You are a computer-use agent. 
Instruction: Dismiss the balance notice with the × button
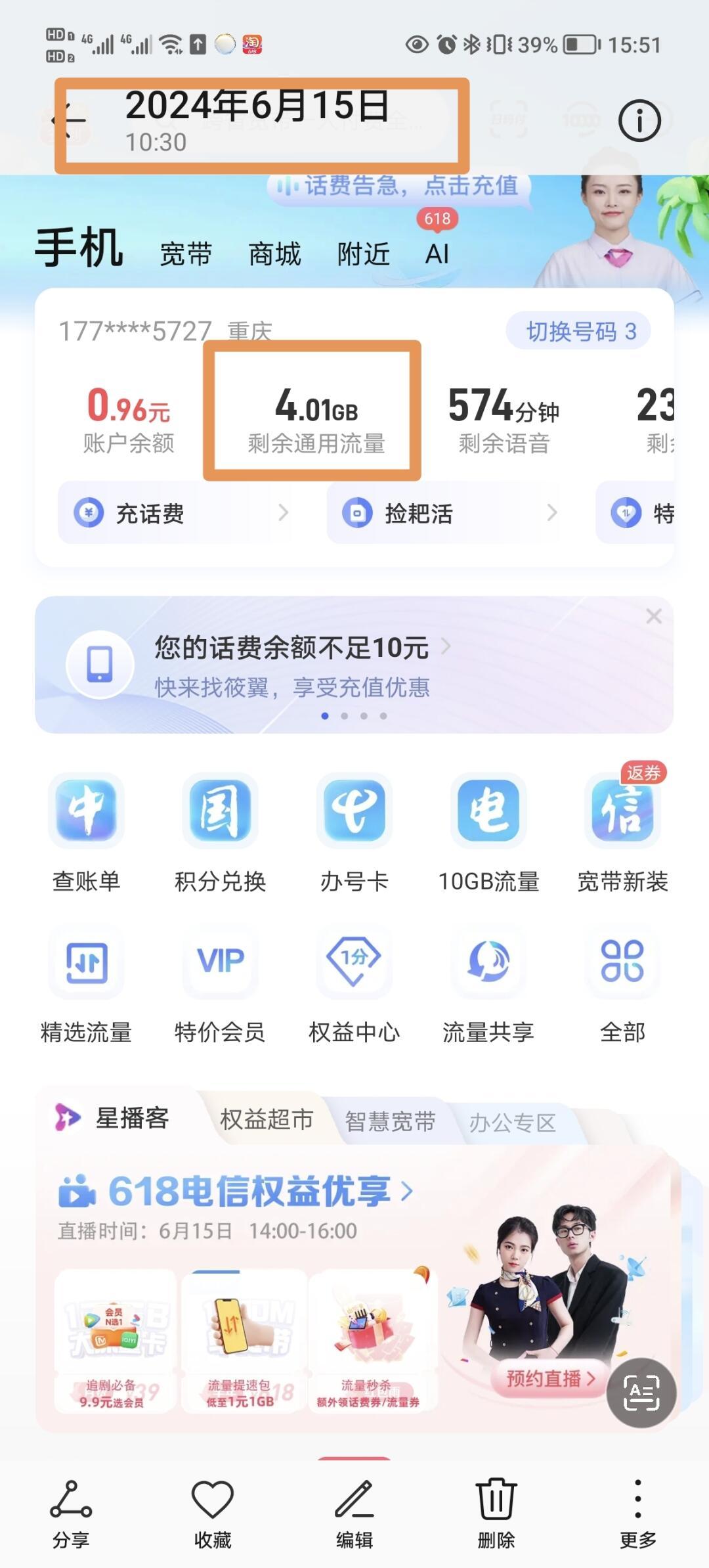pos(654,615)
